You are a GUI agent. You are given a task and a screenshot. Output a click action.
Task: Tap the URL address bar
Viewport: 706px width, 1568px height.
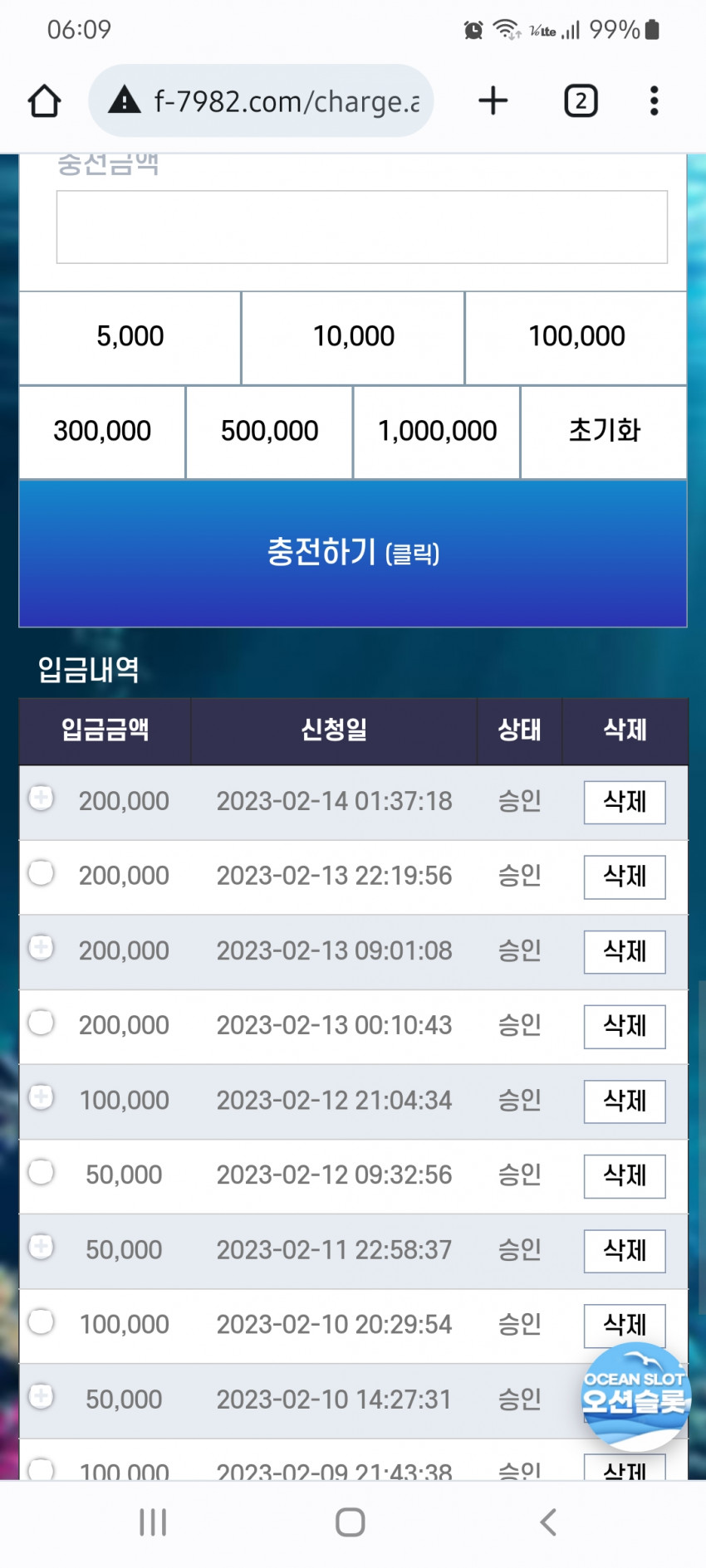[x=274, y=101]
